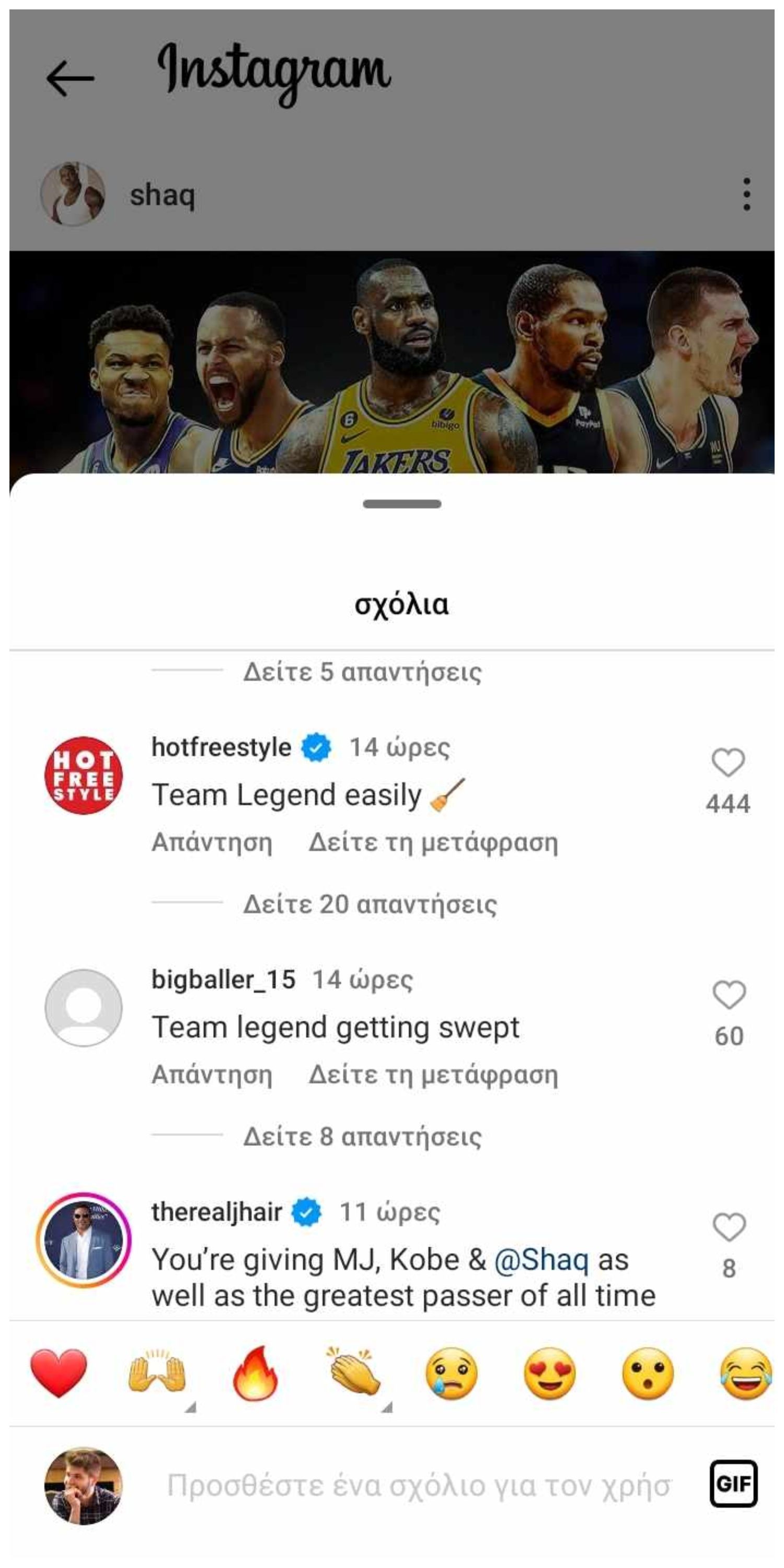Open the post's three-dot options menu
The height and width of the screenshot is (1568, 784).
tap(746, 195)
